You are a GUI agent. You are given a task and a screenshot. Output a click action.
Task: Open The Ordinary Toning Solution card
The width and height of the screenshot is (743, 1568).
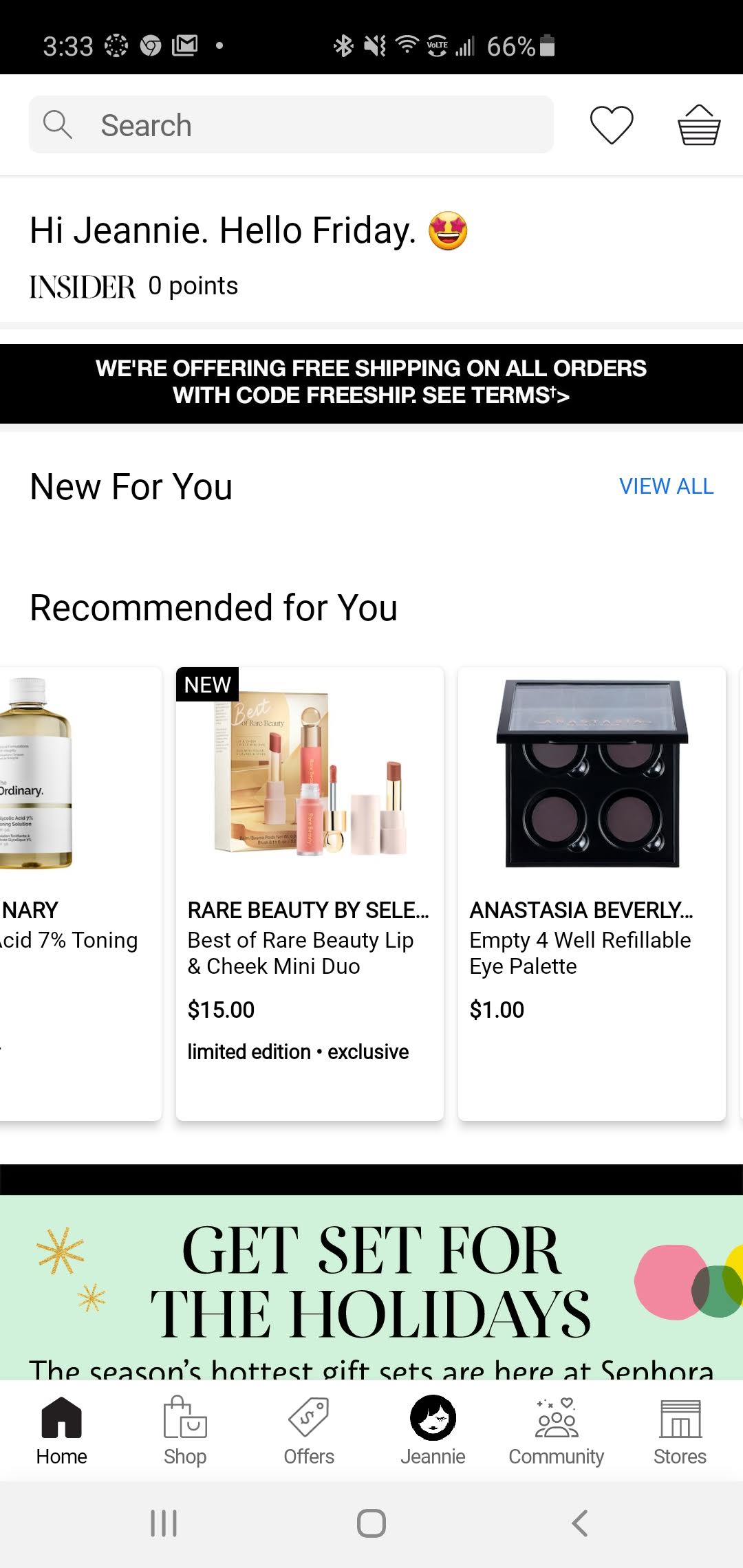(76, 893)
